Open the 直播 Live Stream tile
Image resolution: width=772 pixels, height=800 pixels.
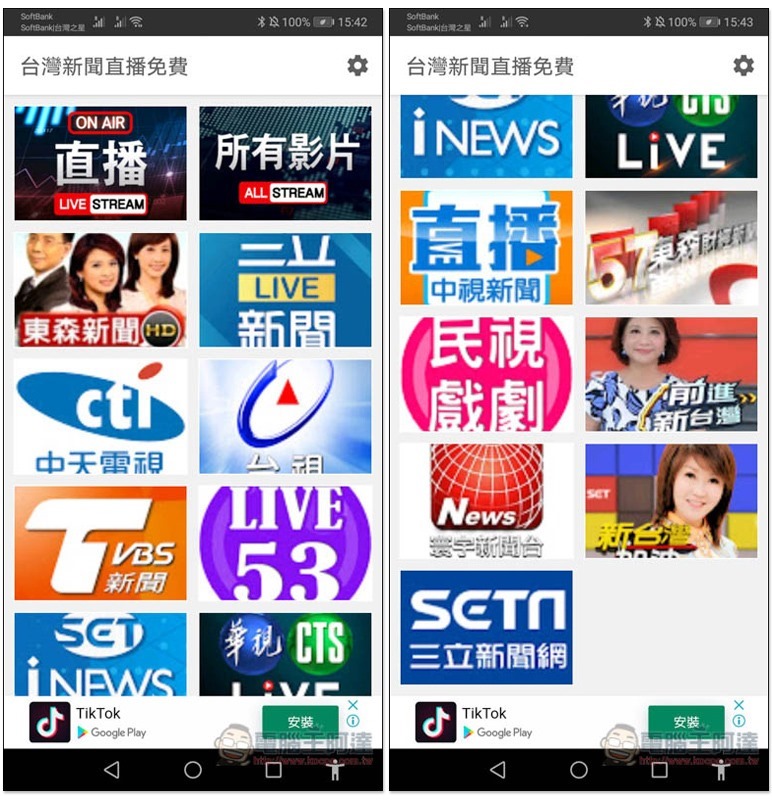pos(100,163)
